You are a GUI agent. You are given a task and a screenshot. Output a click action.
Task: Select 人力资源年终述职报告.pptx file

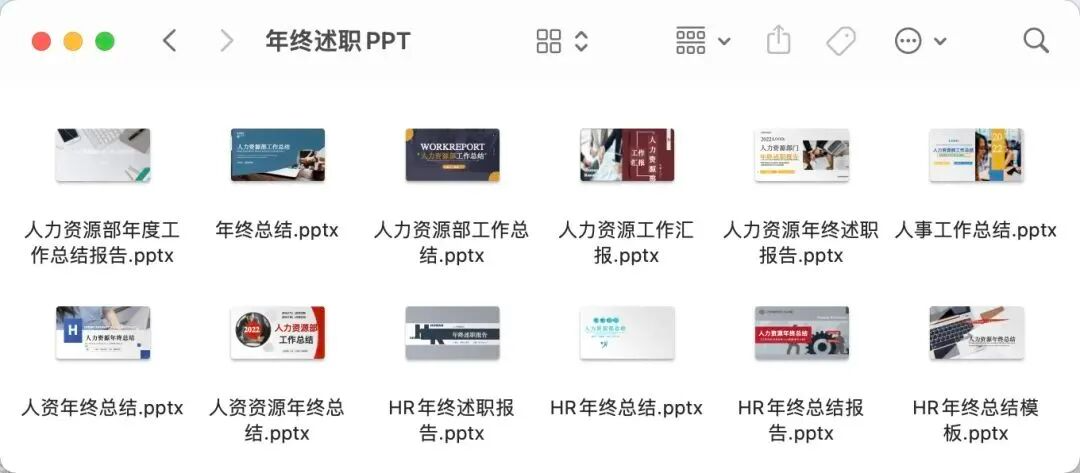coord(802,155)
